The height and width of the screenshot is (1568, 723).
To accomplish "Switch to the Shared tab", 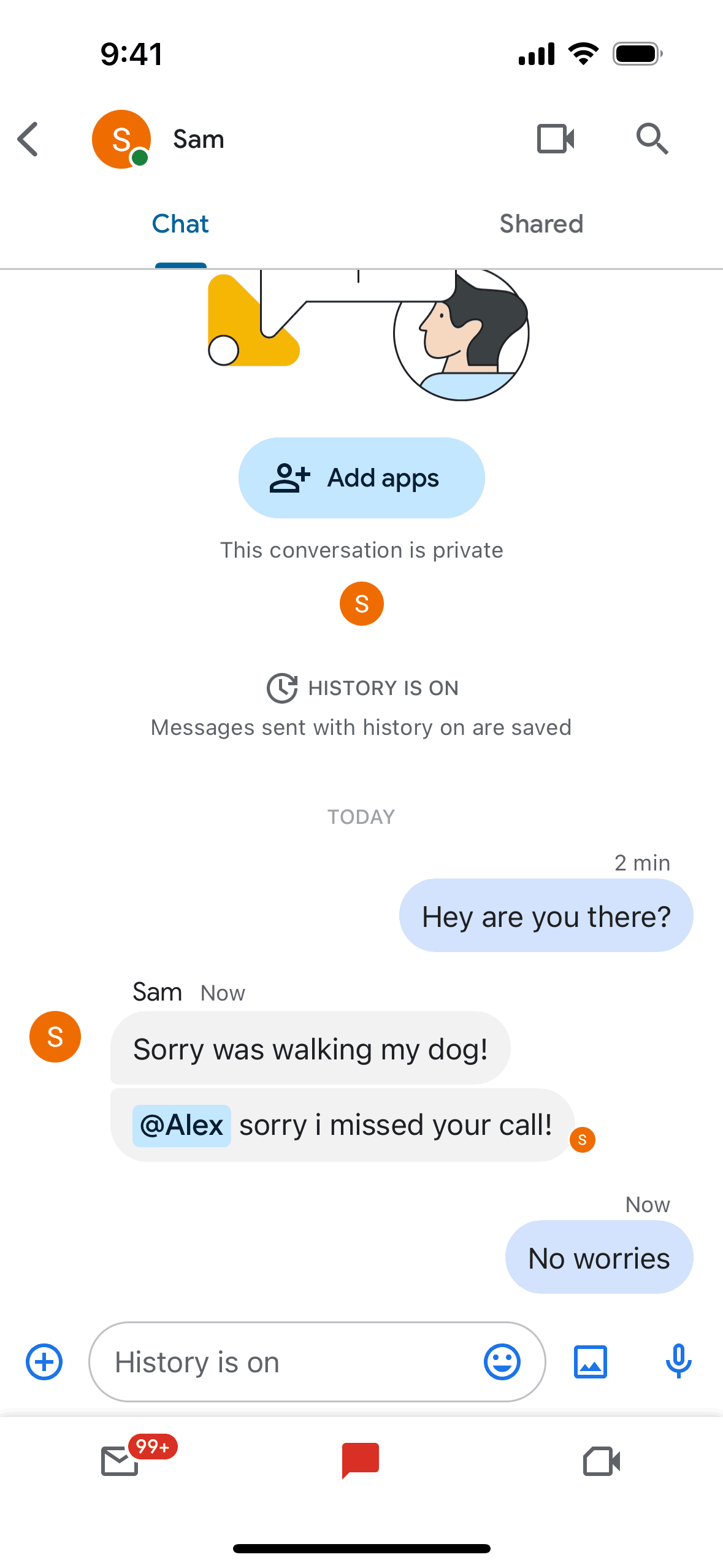I will coord(541,224).
